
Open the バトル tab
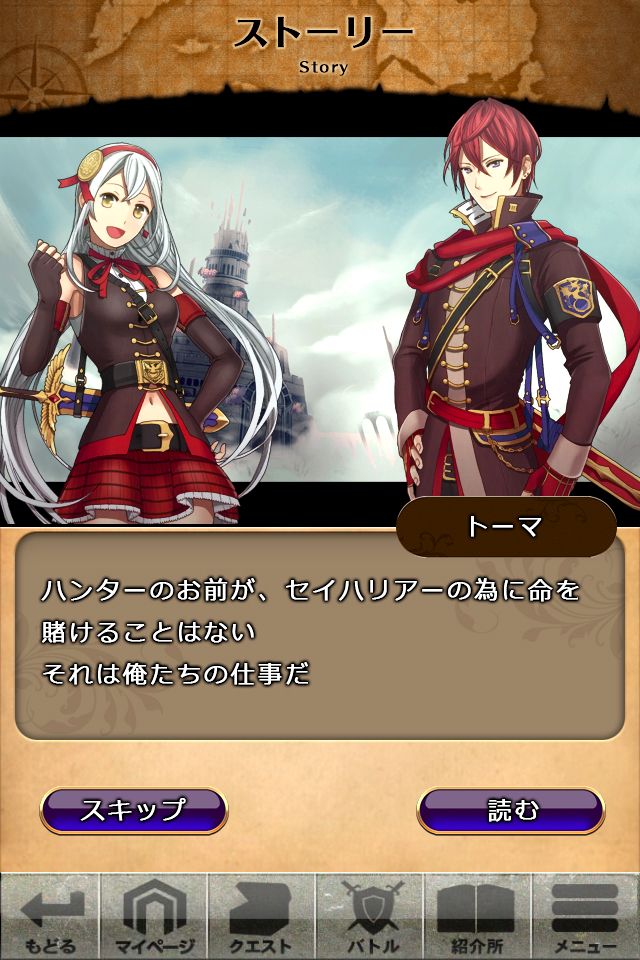tap(369, 916)
